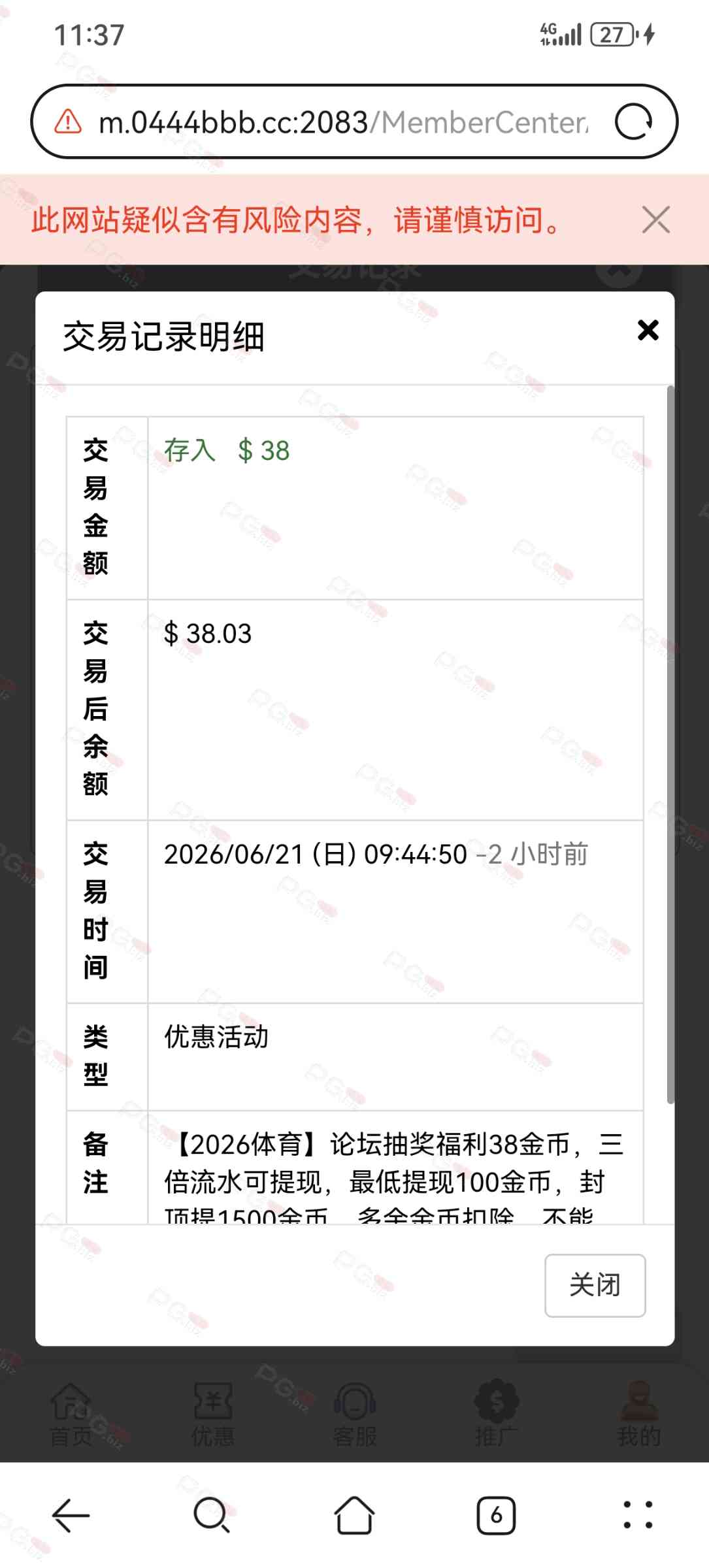
Task: Edit the URL in the address bar
Action: 343,122
